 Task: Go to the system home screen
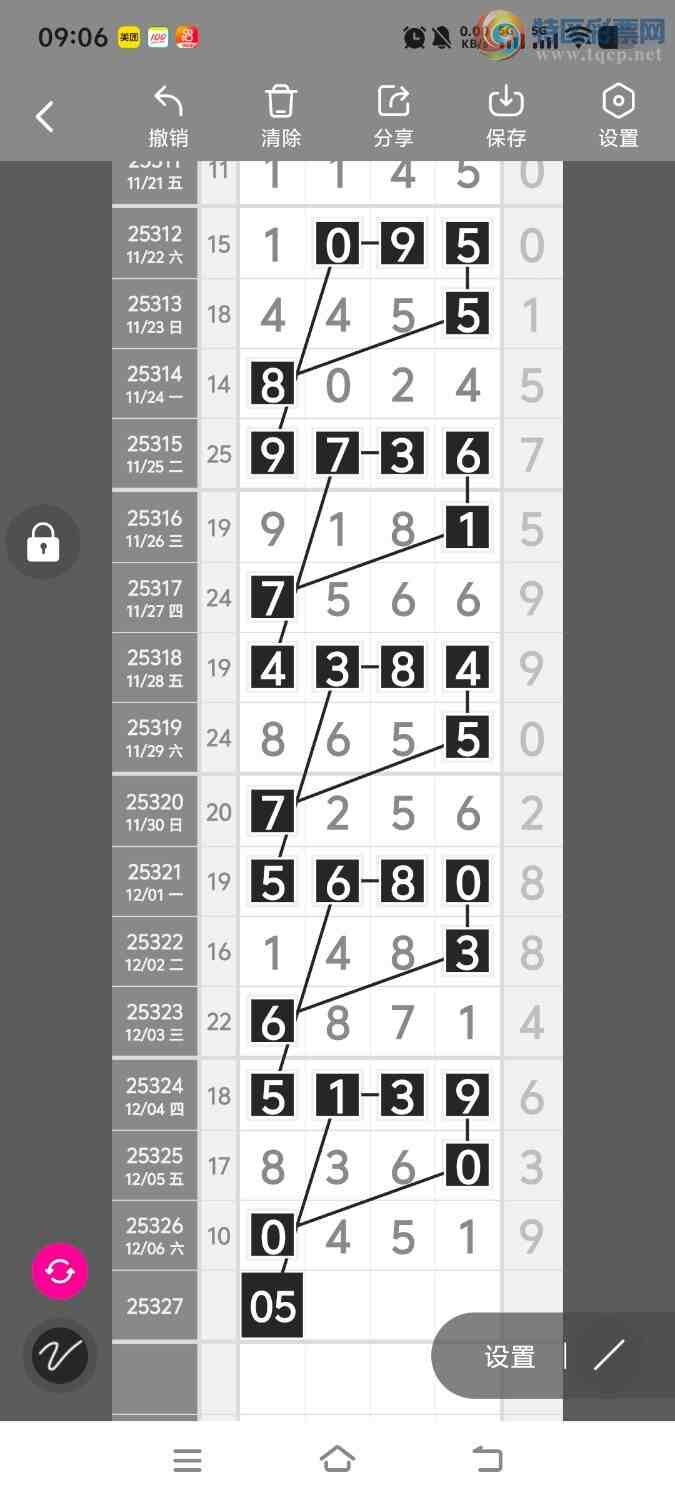(x=337, y=1460)
